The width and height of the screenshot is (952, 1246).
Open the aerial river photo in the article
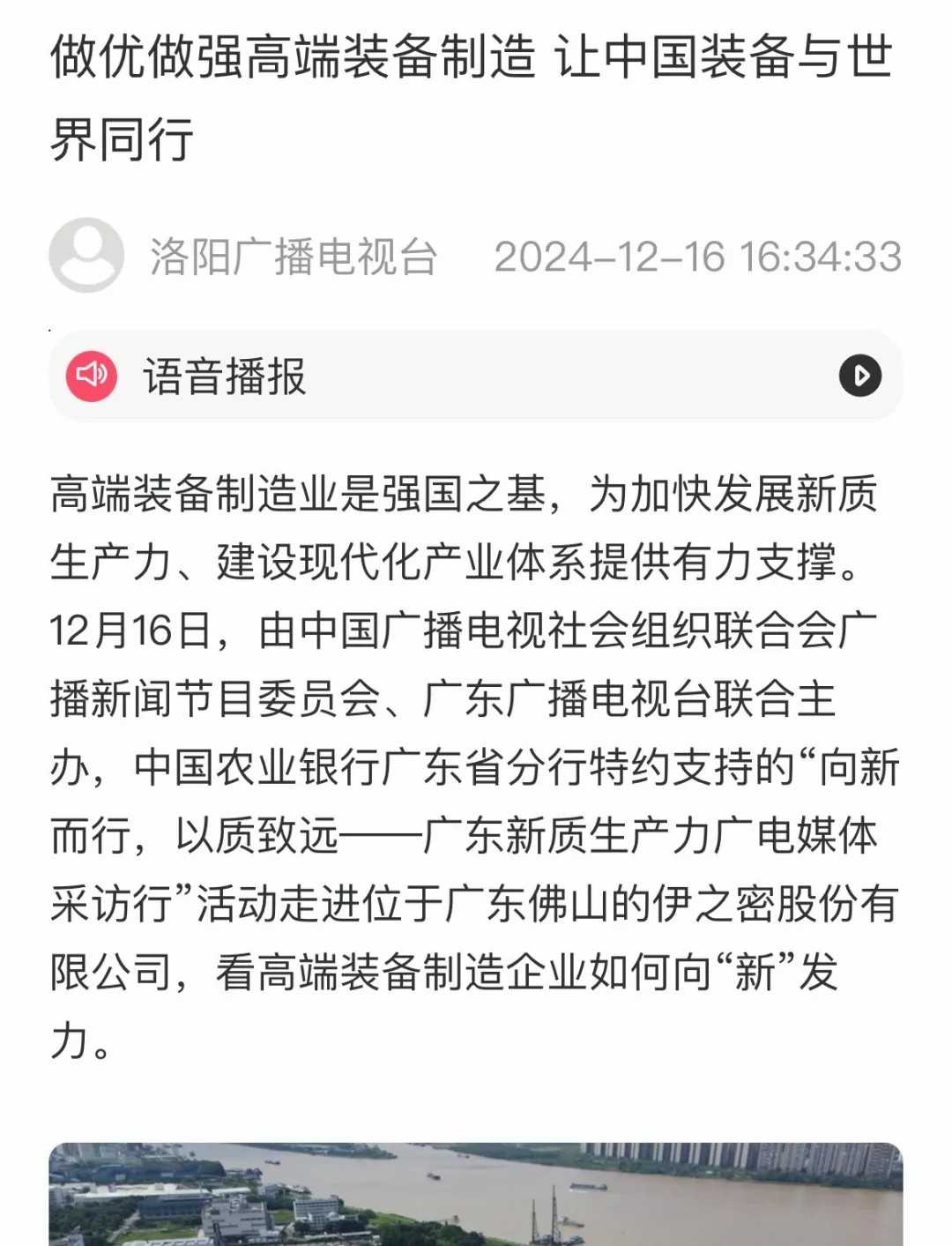pyautogui.click(x=476, y=1195)
